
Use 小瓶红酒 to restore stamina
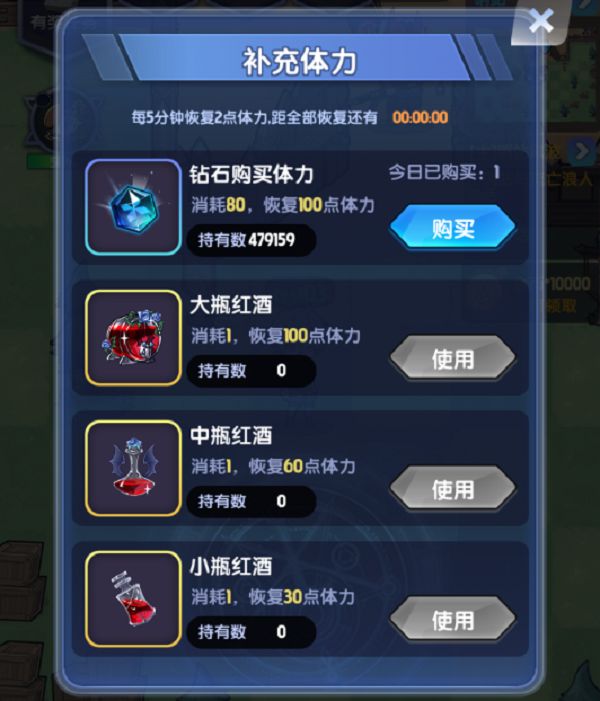click(x=452, y=620)
